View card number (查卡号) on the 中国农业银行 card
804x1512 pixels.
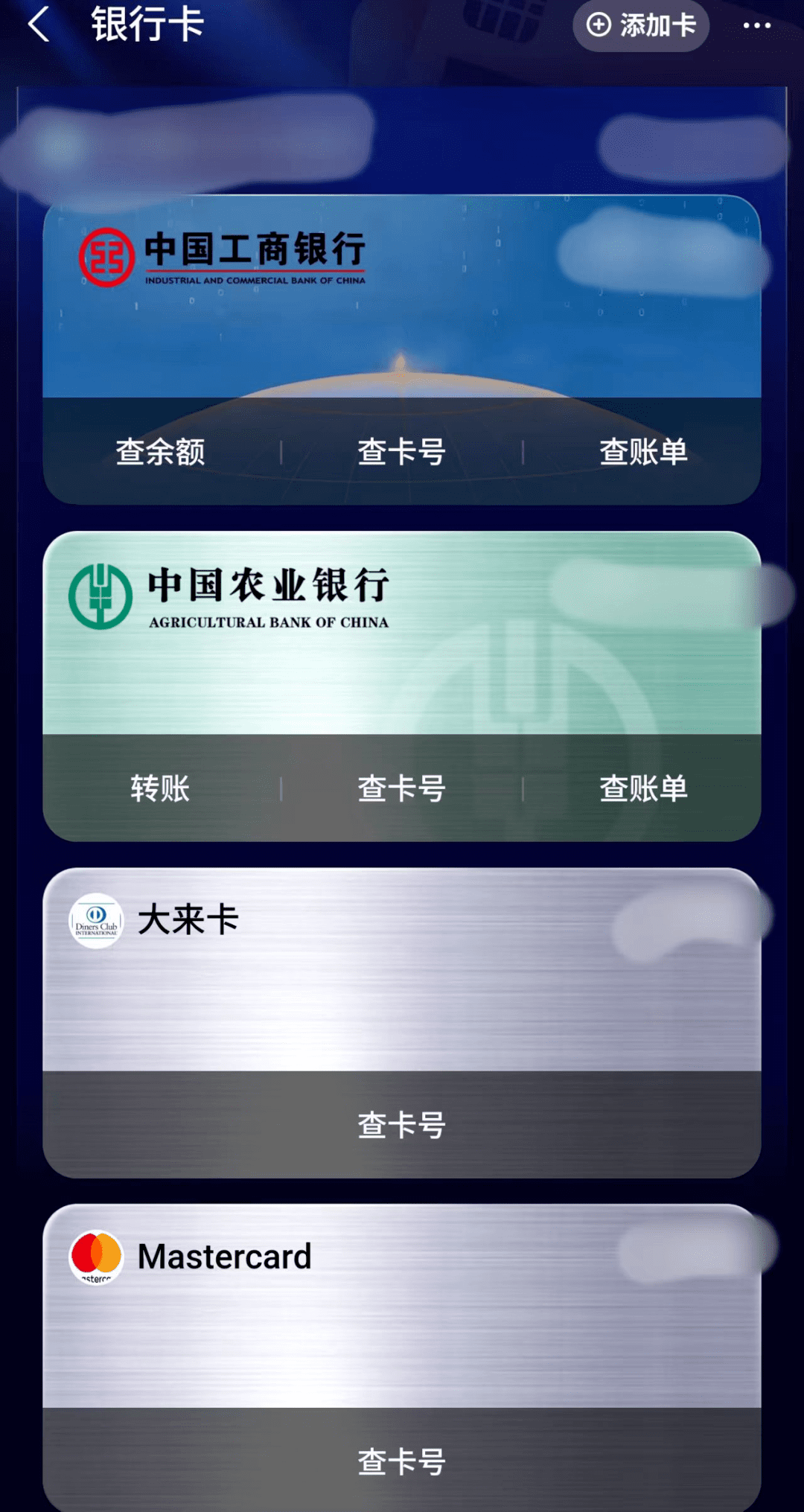[401, 788]
